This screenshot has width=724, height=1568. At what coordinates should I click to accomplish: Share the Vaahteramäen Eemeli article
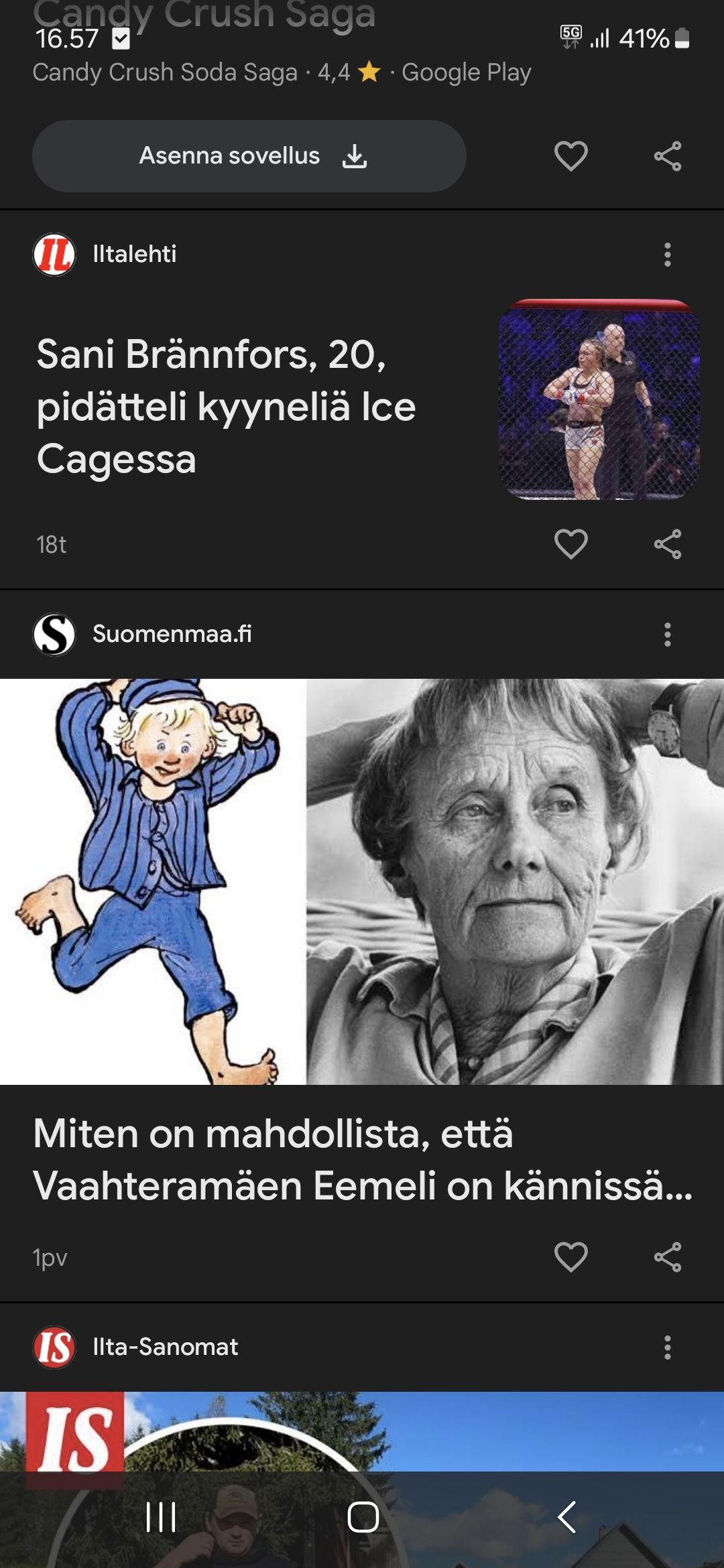[x=667, y=1256]
